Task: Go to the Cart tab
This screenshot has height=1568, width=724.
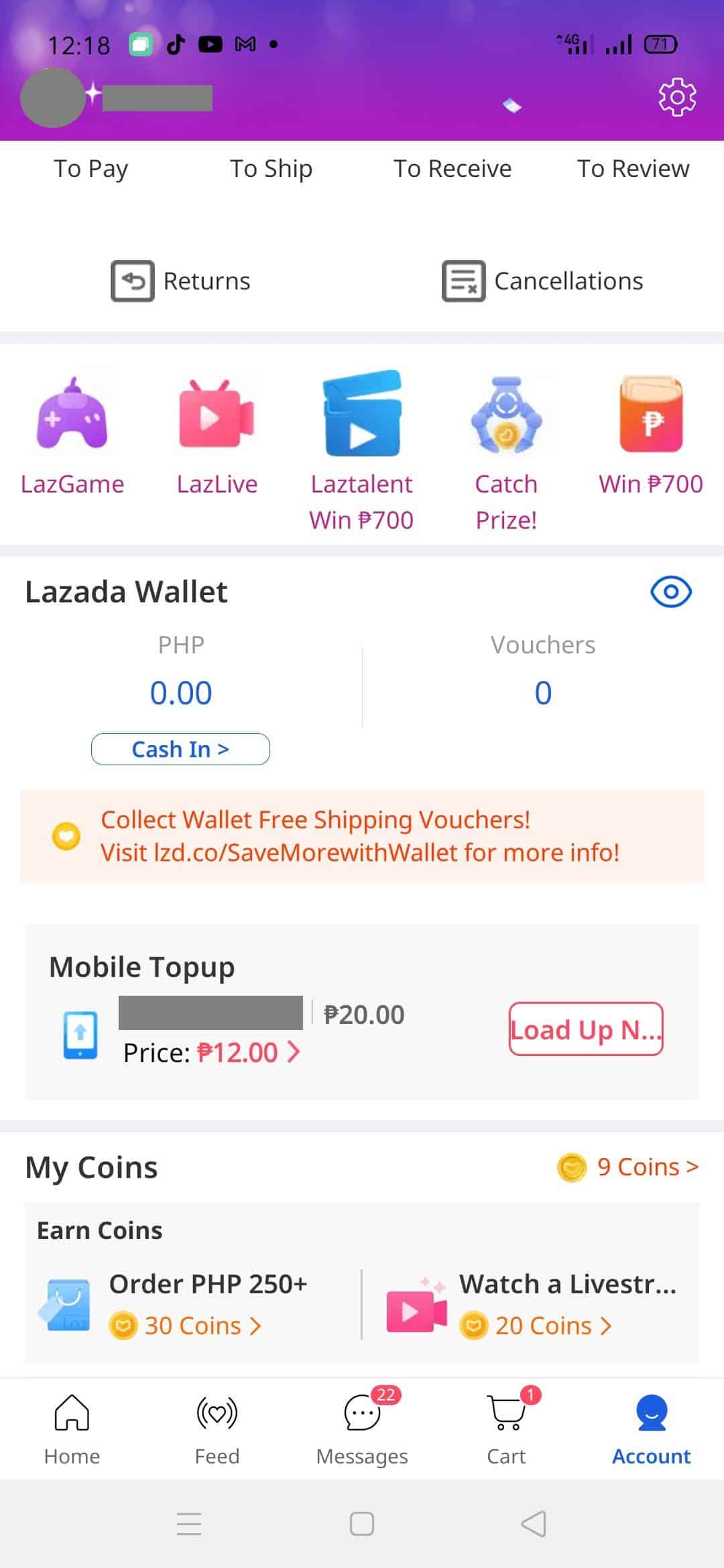Action: (507, 1427)
